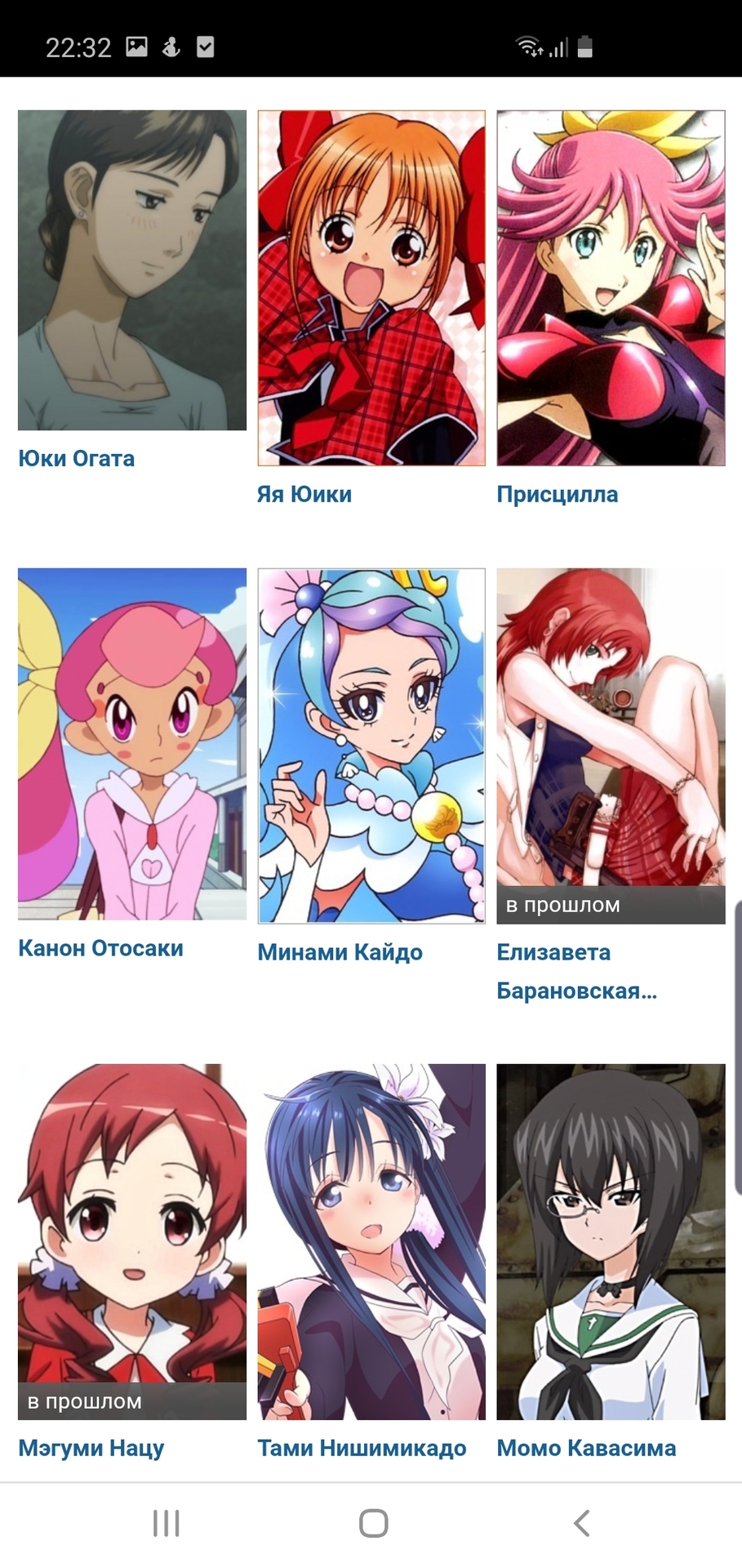Follow the Мэгуми Нацу name link
742x1568 pixels.
(91, 1449)
